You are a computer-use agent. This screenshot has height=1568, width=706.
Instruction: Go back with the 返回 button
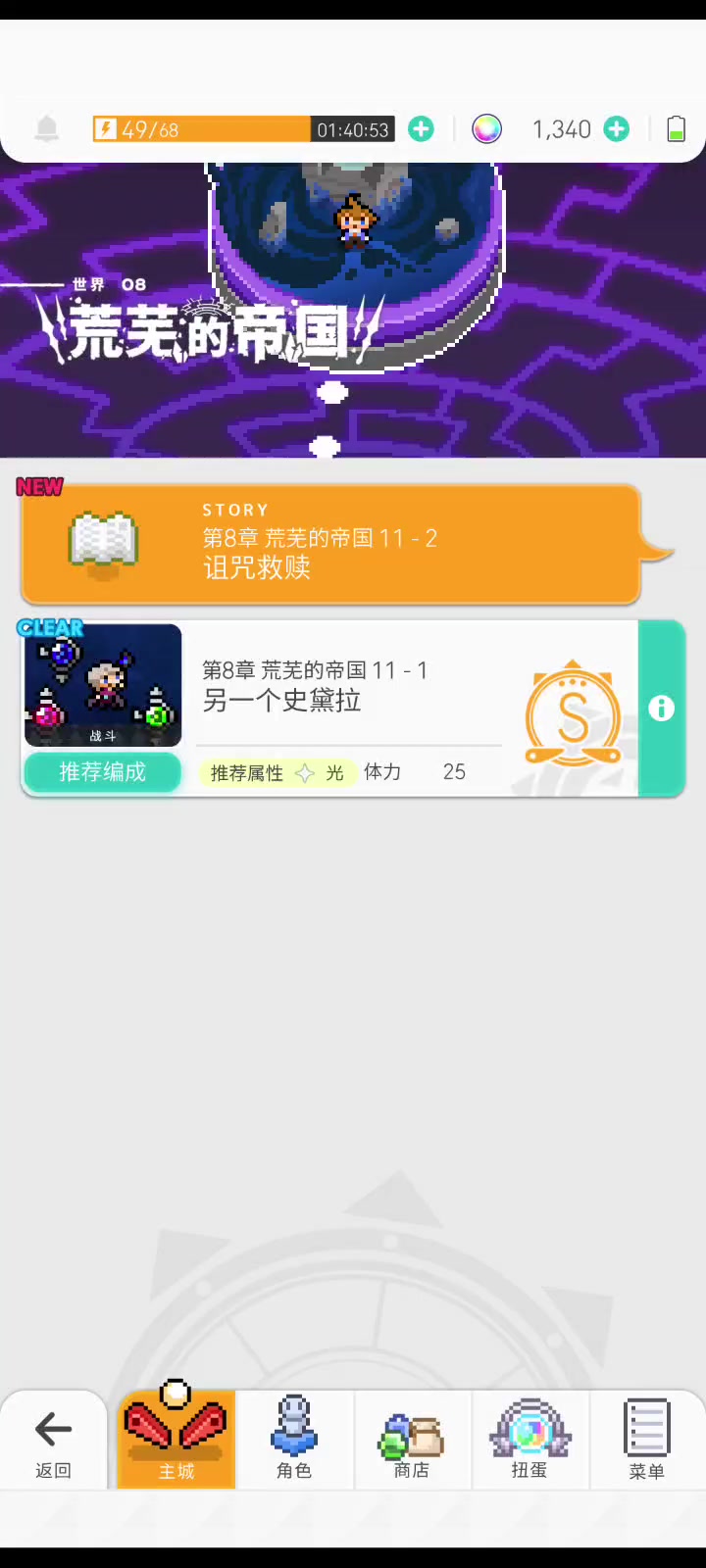pyautogui.click(x=53, y=1441)
